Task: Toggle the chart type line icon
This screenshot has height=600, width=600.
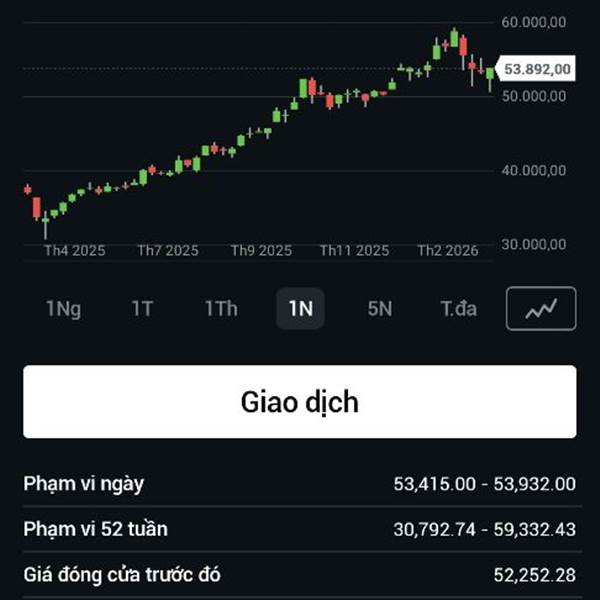Action: point(541,308)
